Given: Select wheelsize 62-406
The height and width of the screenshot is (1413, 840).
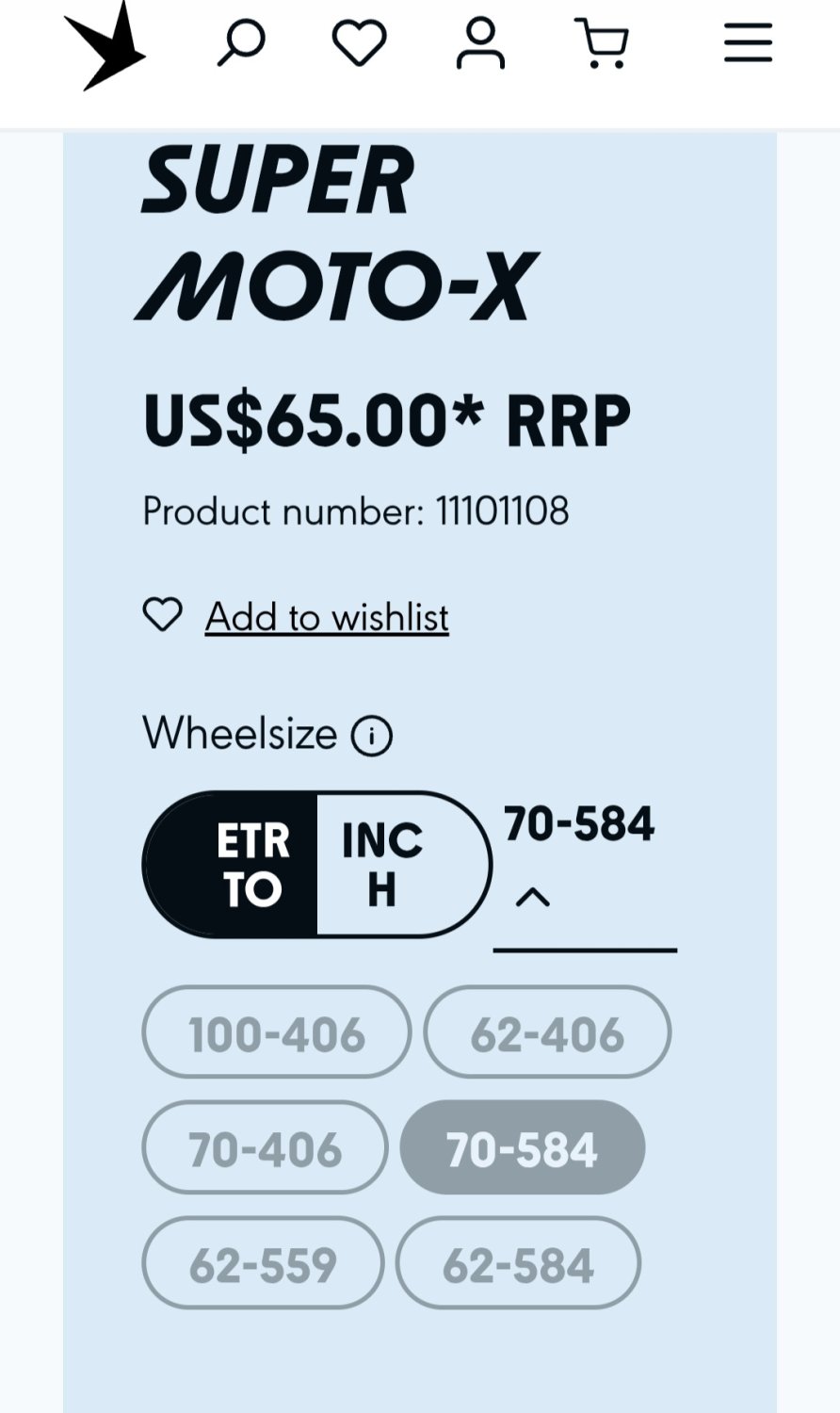Looking at the screenshot, I should point(547,1033).
